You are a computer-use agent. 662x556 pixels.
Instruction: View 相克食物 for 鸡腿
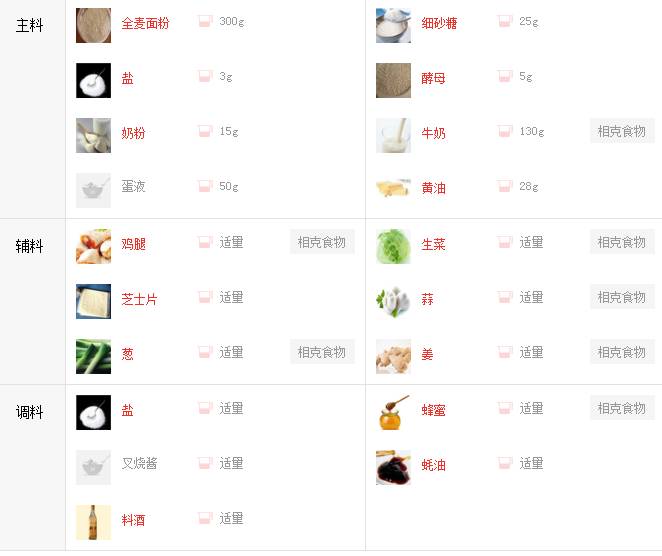[321, 242]
